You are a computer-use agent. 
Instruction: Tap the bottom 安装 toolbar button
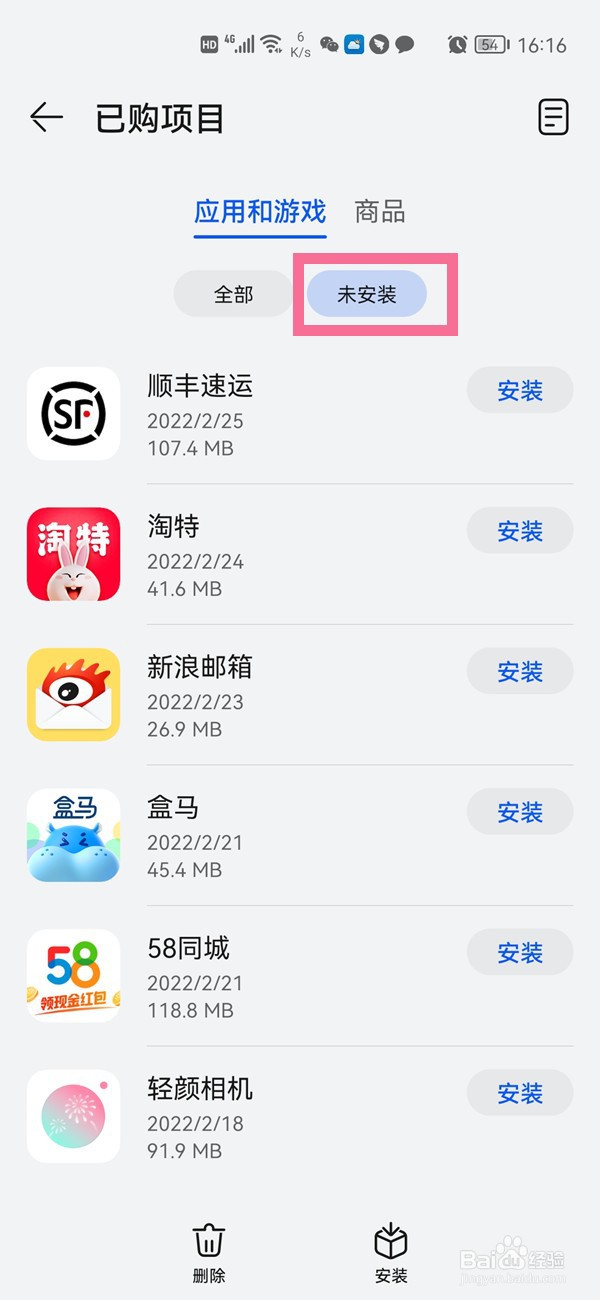(391, 1251)
